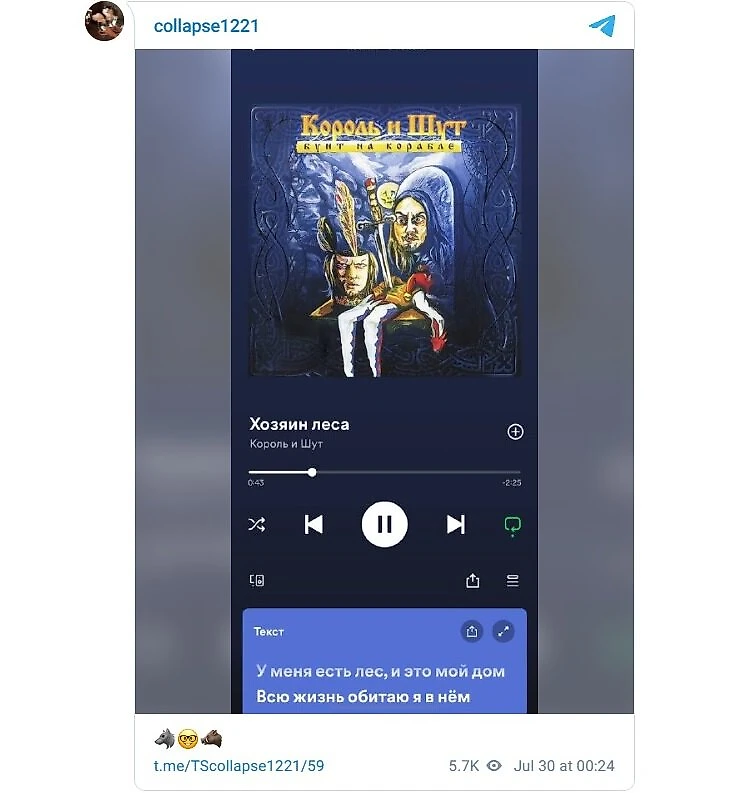
Task: Tap the collapse1221 channel avatar
Action: (104, 21)
